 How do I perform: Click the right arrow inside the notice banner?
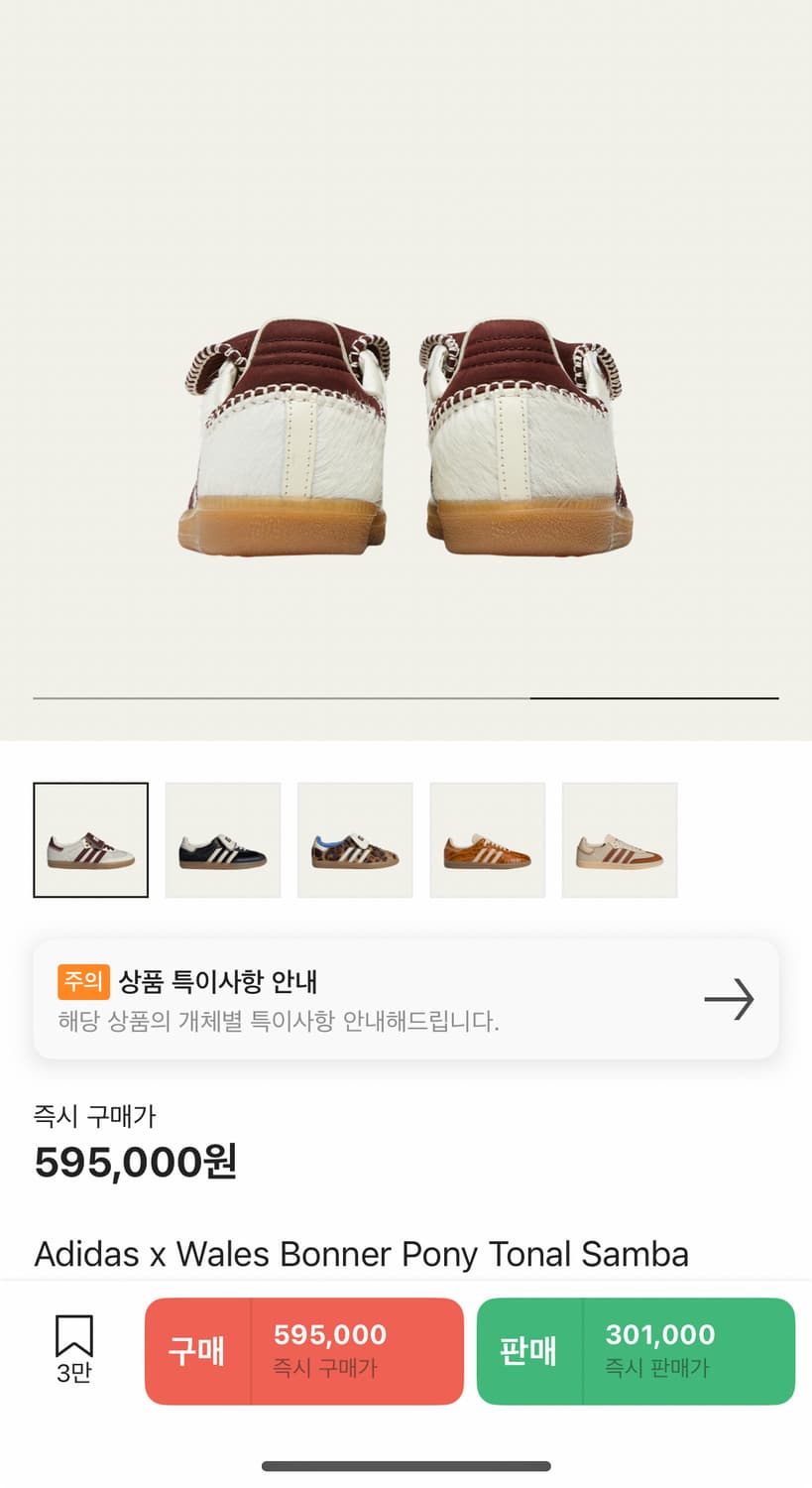point(729,999)
